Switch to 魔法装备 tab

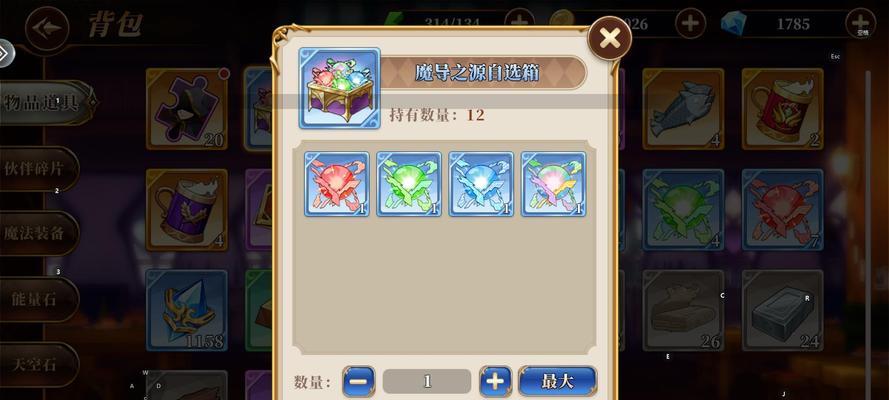tap(40, 233)
